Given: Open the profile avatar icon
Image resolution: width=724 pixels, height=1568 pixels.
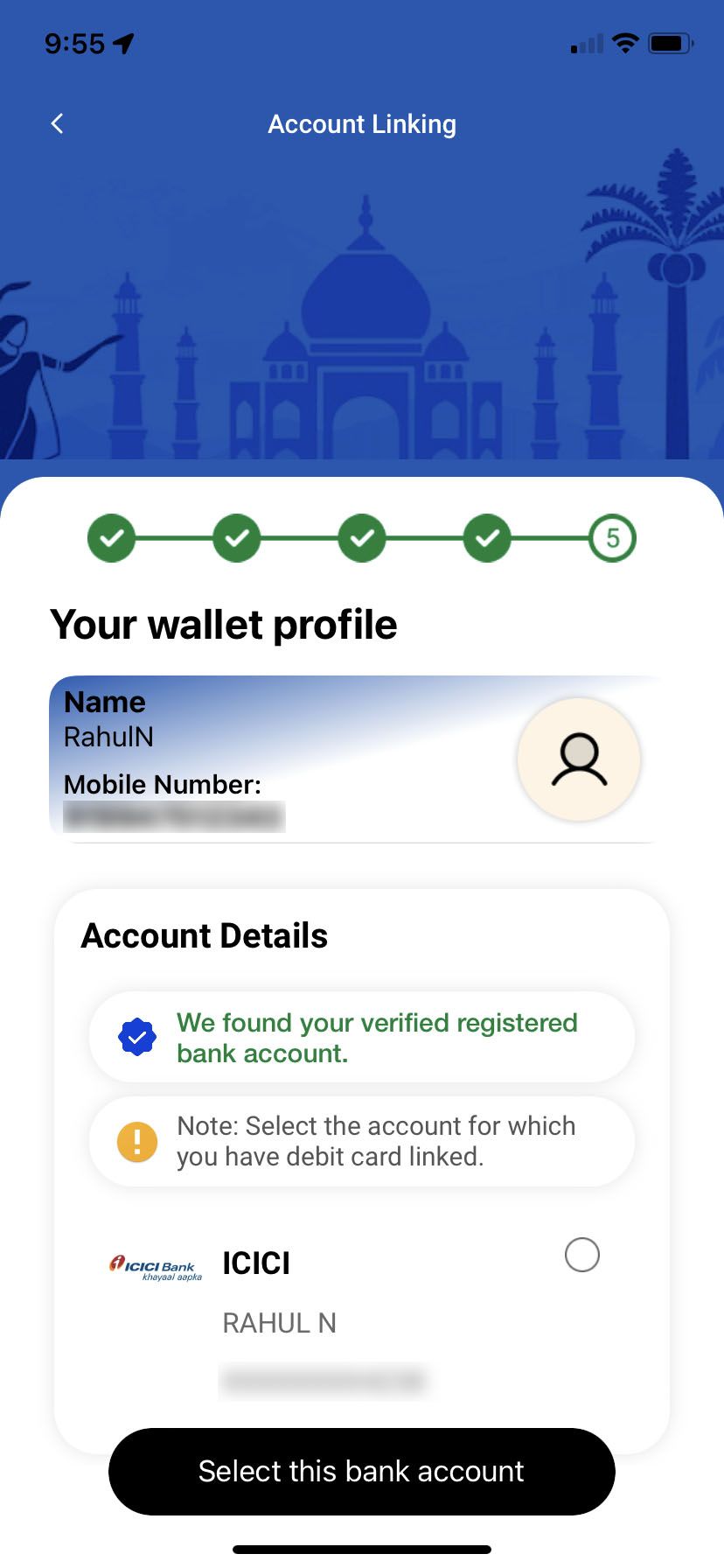Looking at the screenshot, I should coord(578,759).
